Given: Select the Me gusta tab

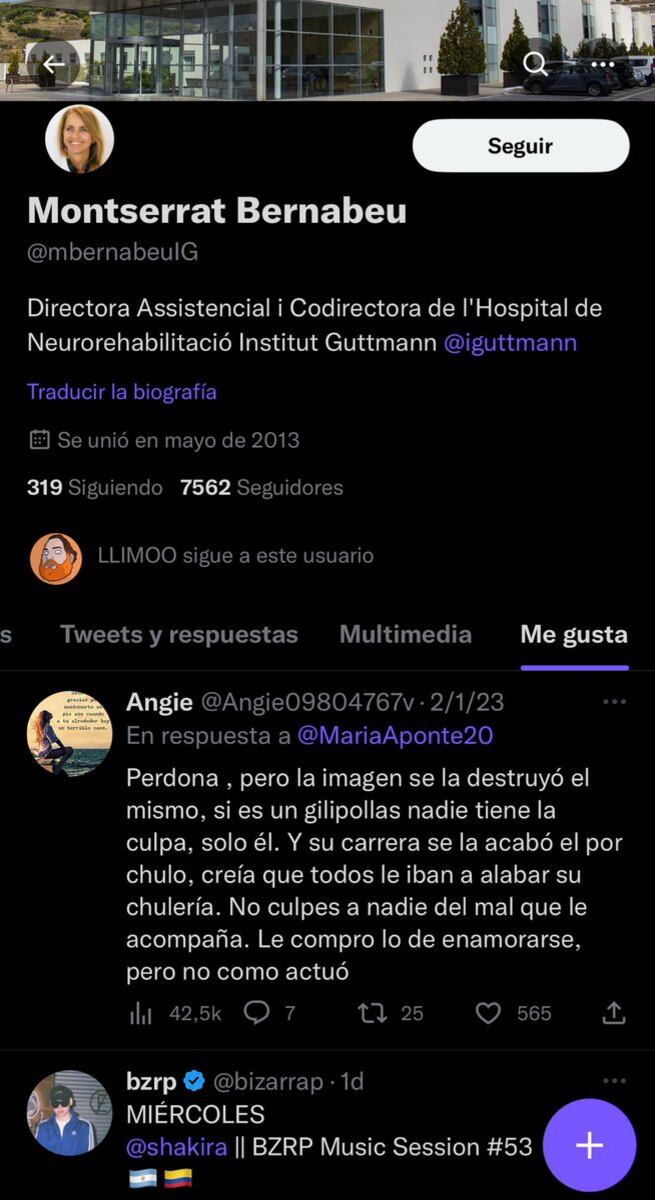Looking at the screenshot, I should pyautogui.click(x=573, y=634).
